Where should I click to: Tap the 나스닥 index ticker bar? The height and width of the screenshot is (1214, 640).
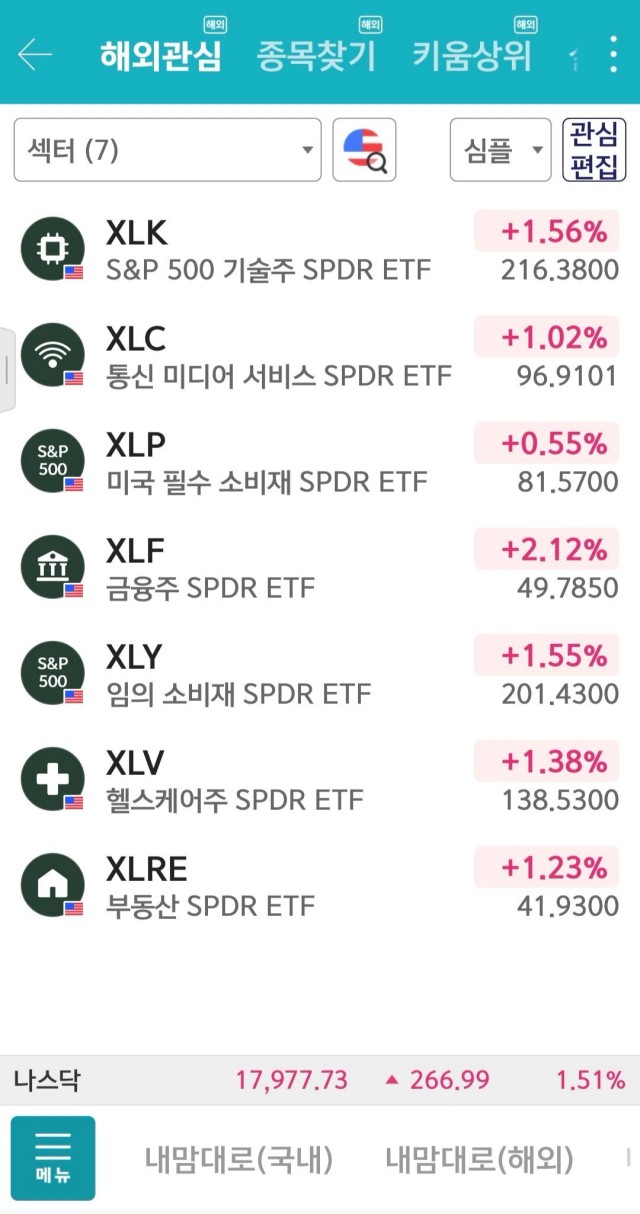click(320, 1080)
